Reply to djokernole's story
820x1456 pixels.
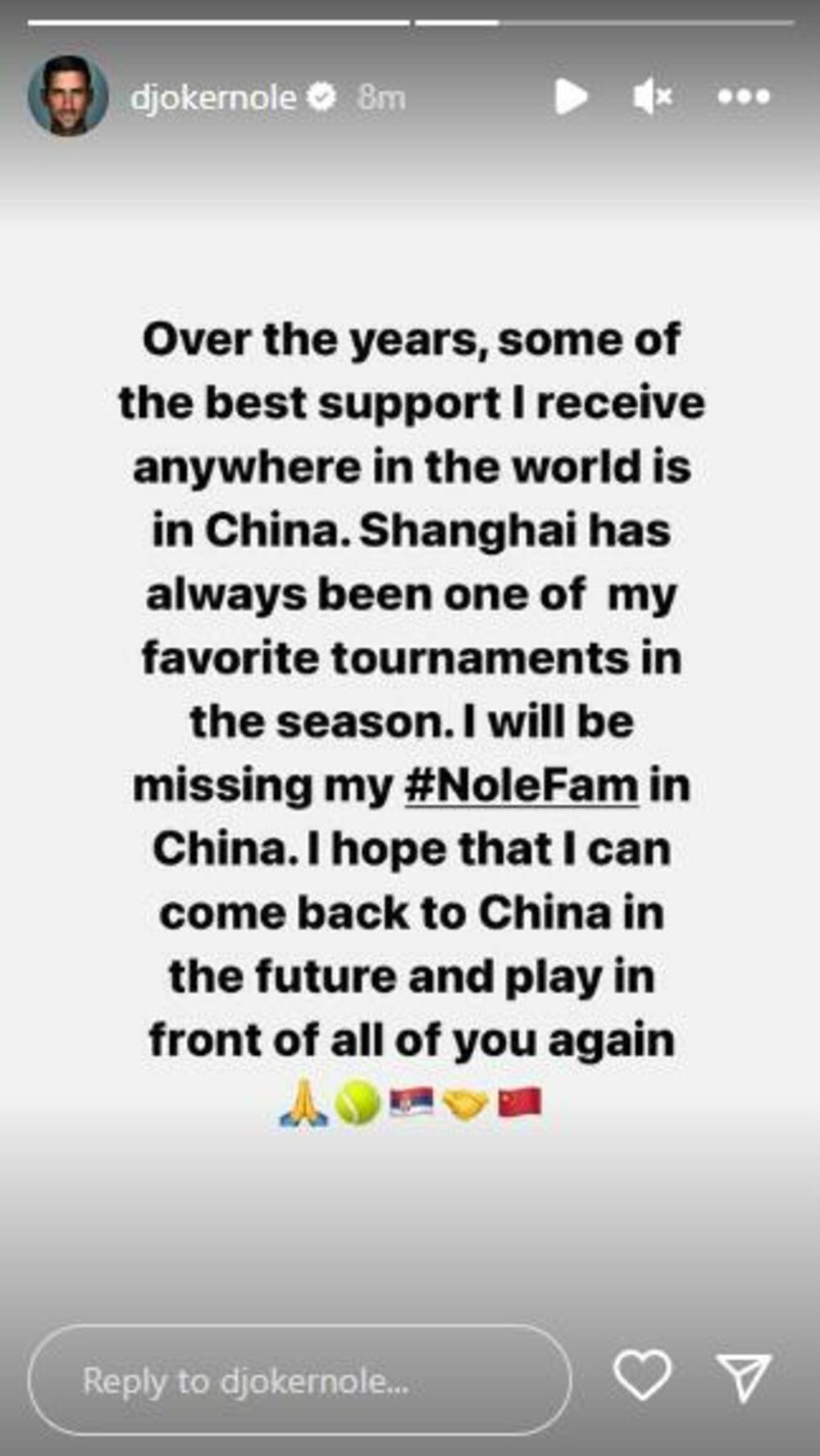299,1381
